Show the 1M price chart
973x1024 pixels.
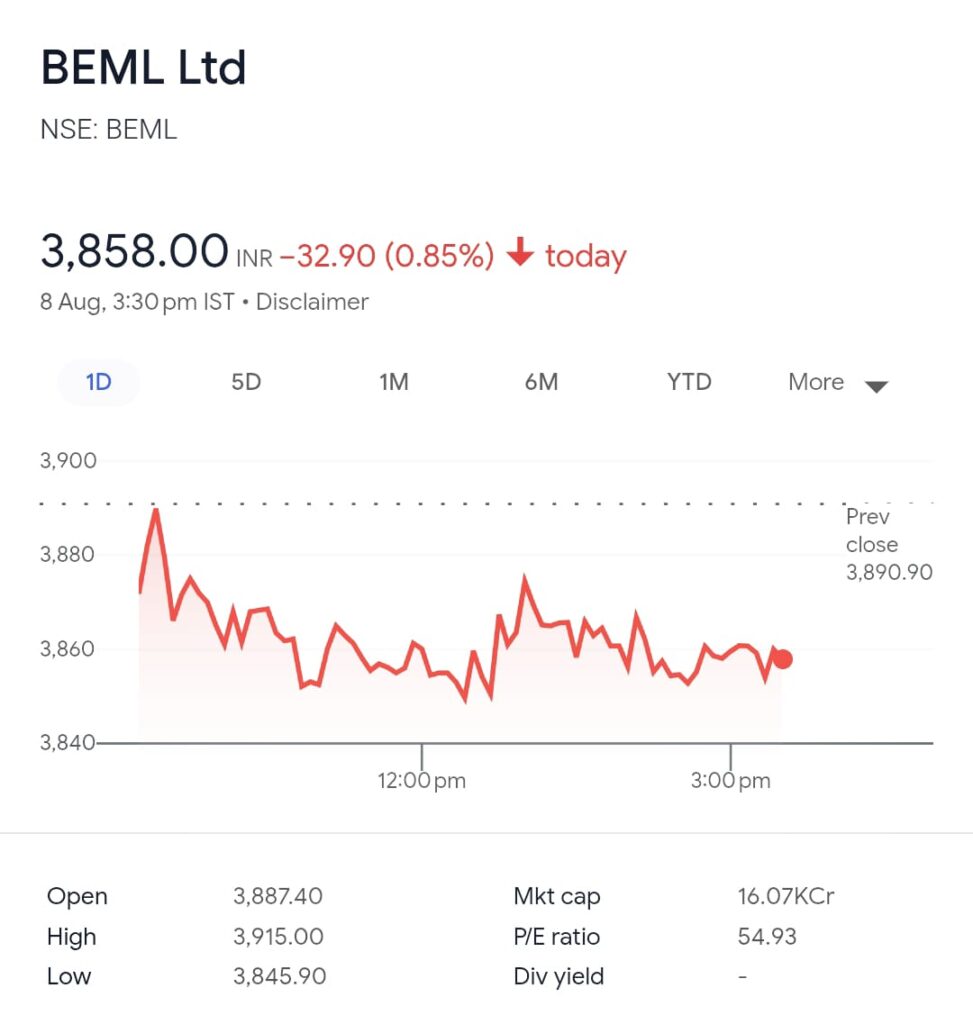(x=394, y=382)
